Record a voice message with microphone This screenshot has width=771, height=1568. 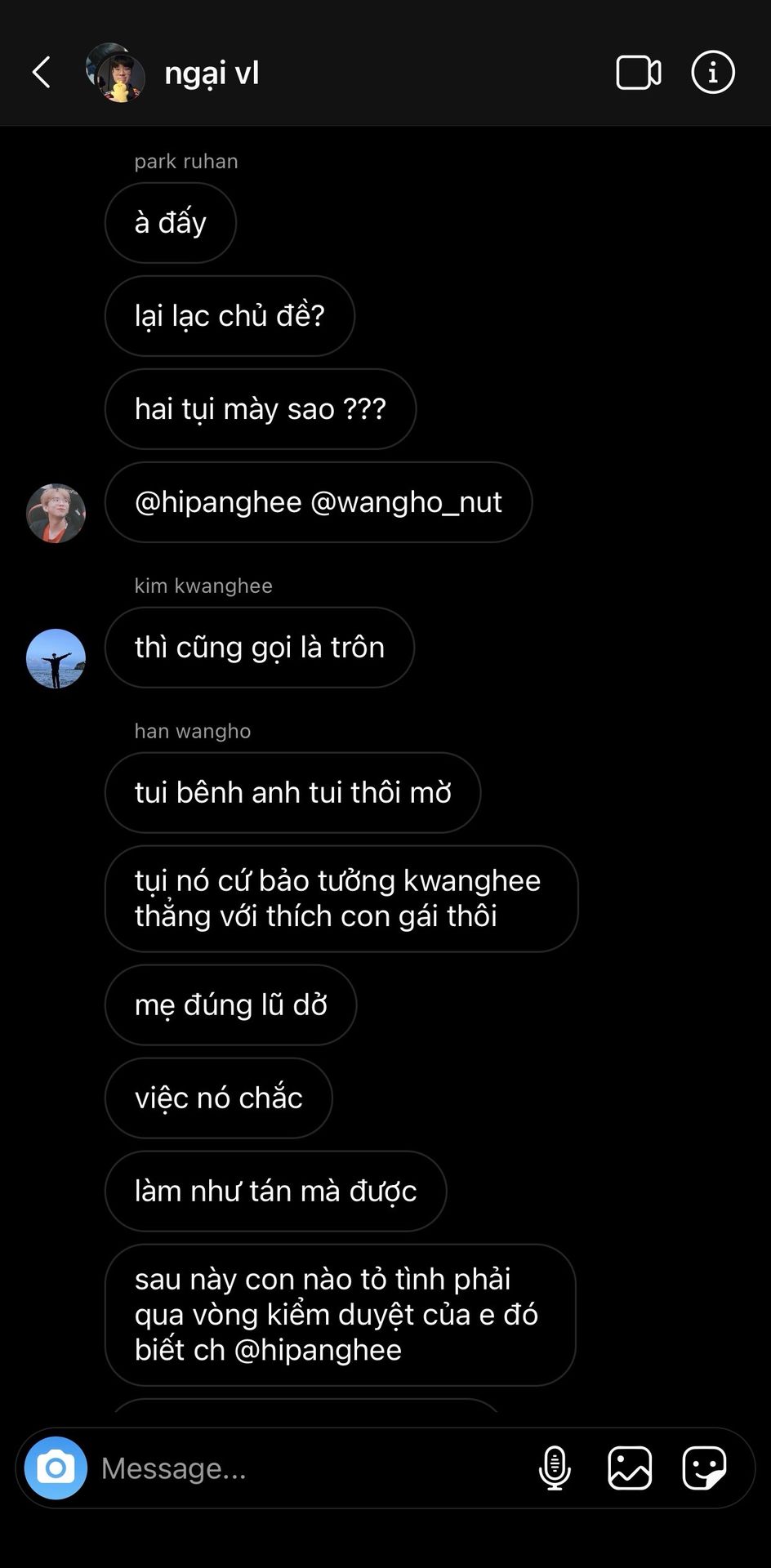coord(555,1468)
